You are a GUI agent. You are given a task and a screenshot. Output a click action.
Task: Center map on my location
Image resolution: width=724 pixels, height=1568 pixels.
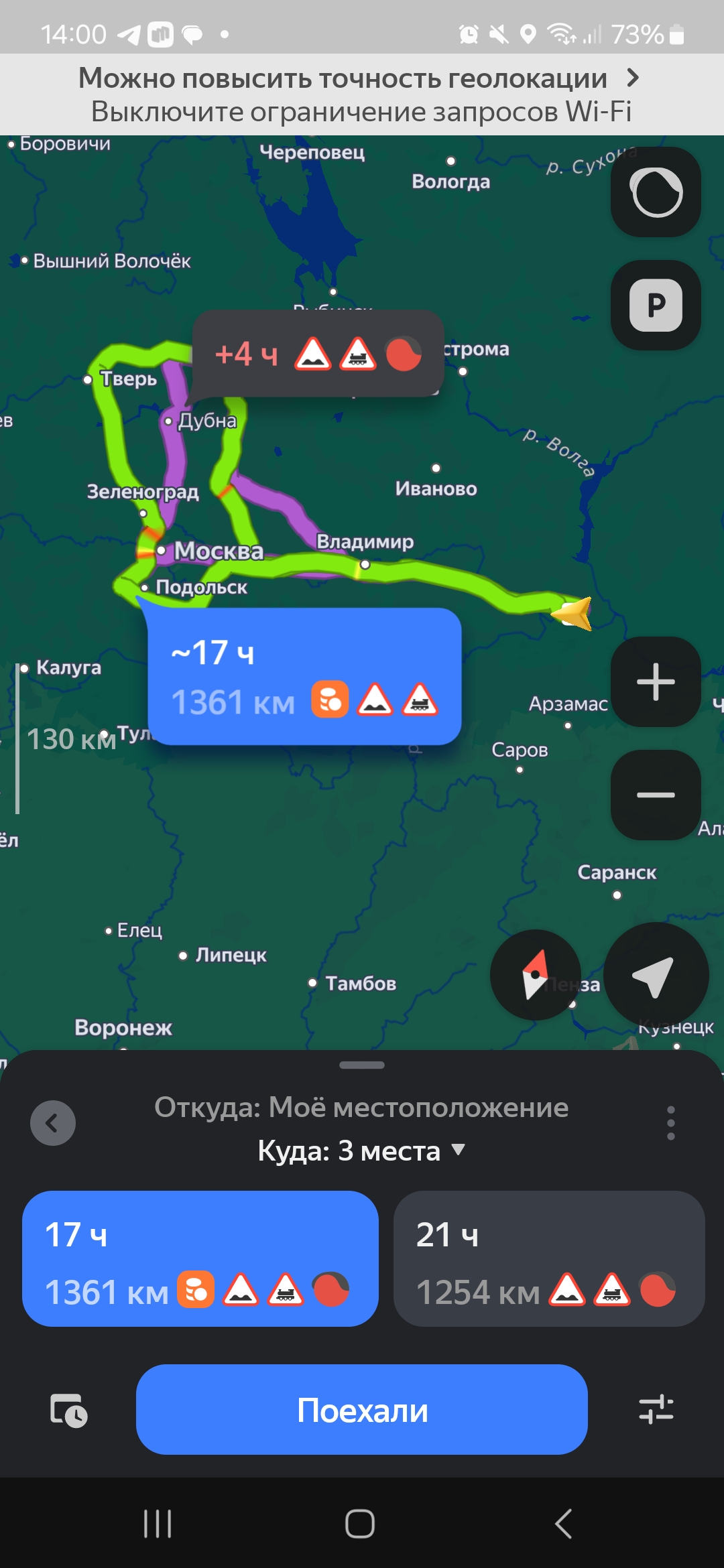click(654, 975)
